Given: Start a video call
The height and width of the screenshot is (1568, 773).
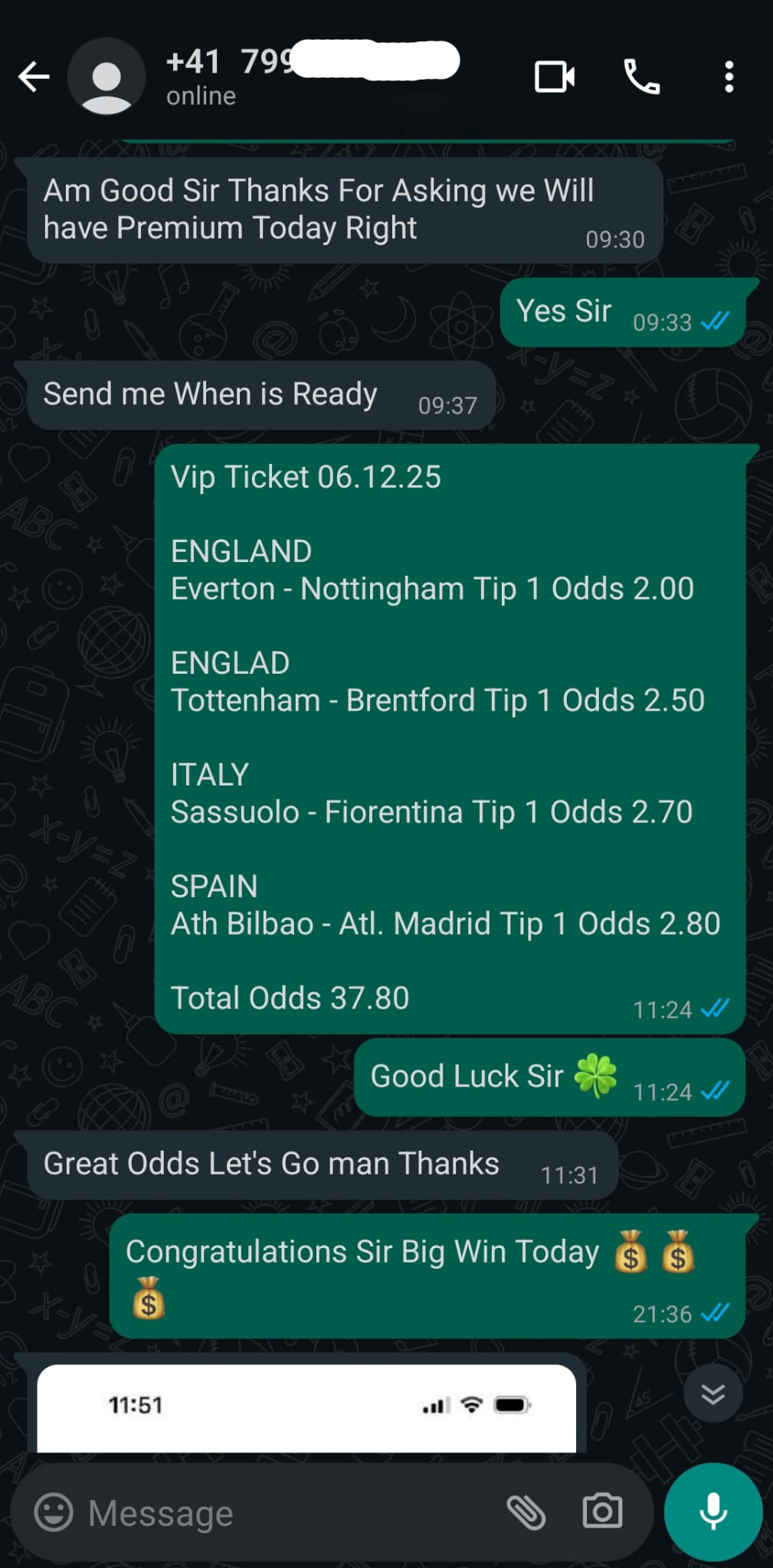Looking at the screenshot, I should (555, 77).
